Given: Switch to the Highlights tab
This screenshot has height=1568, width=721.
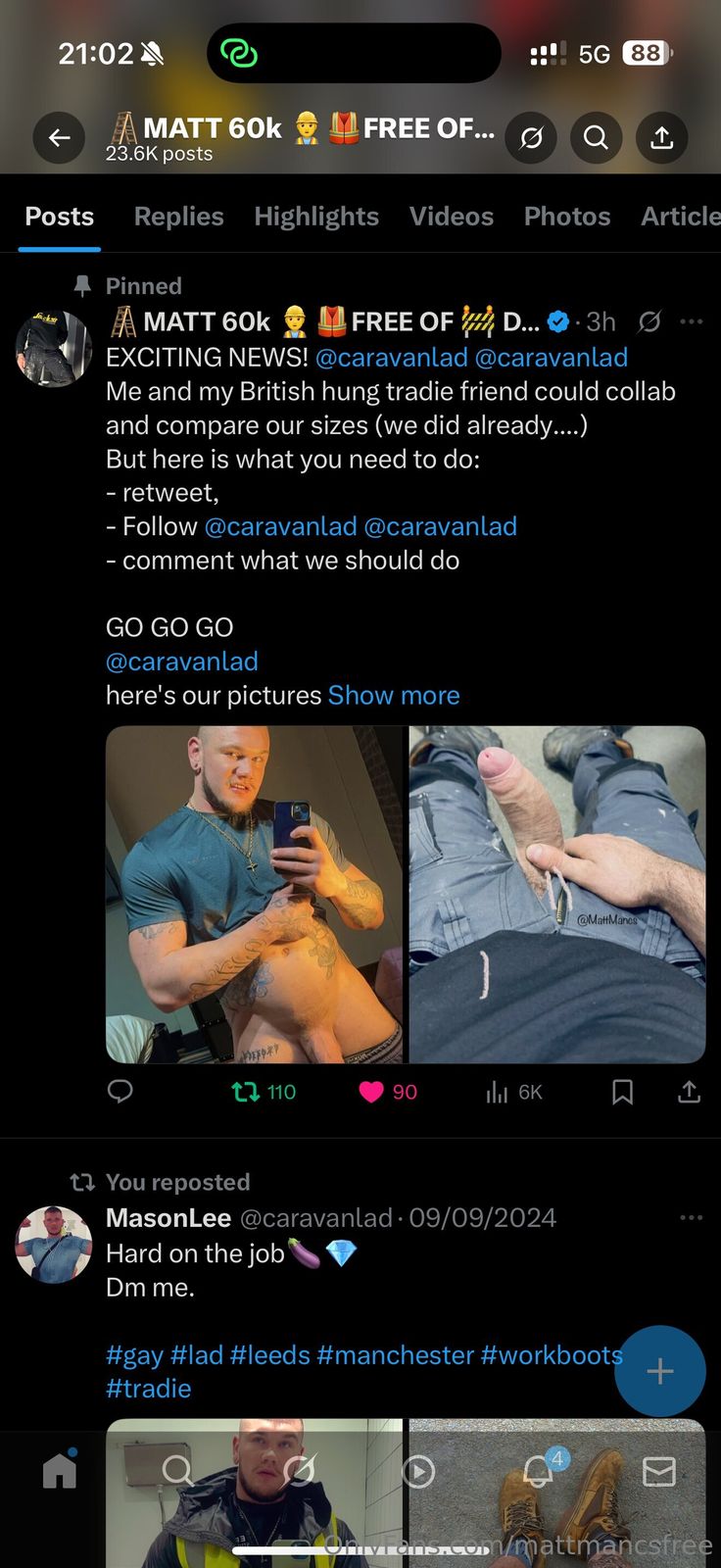Looking at the screenshot, I should coord(315,217).
